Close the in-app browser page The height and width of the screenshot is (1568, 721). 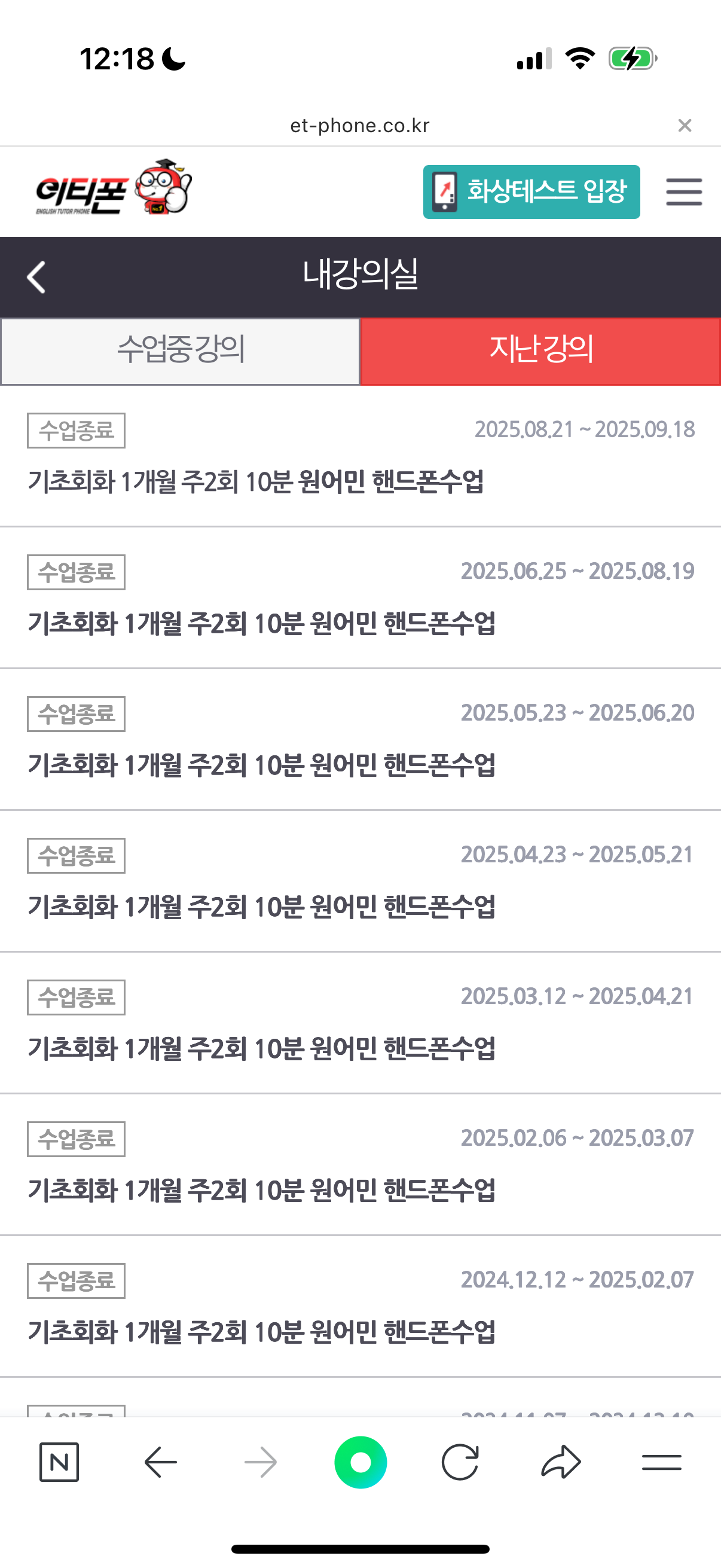(685, 126)
